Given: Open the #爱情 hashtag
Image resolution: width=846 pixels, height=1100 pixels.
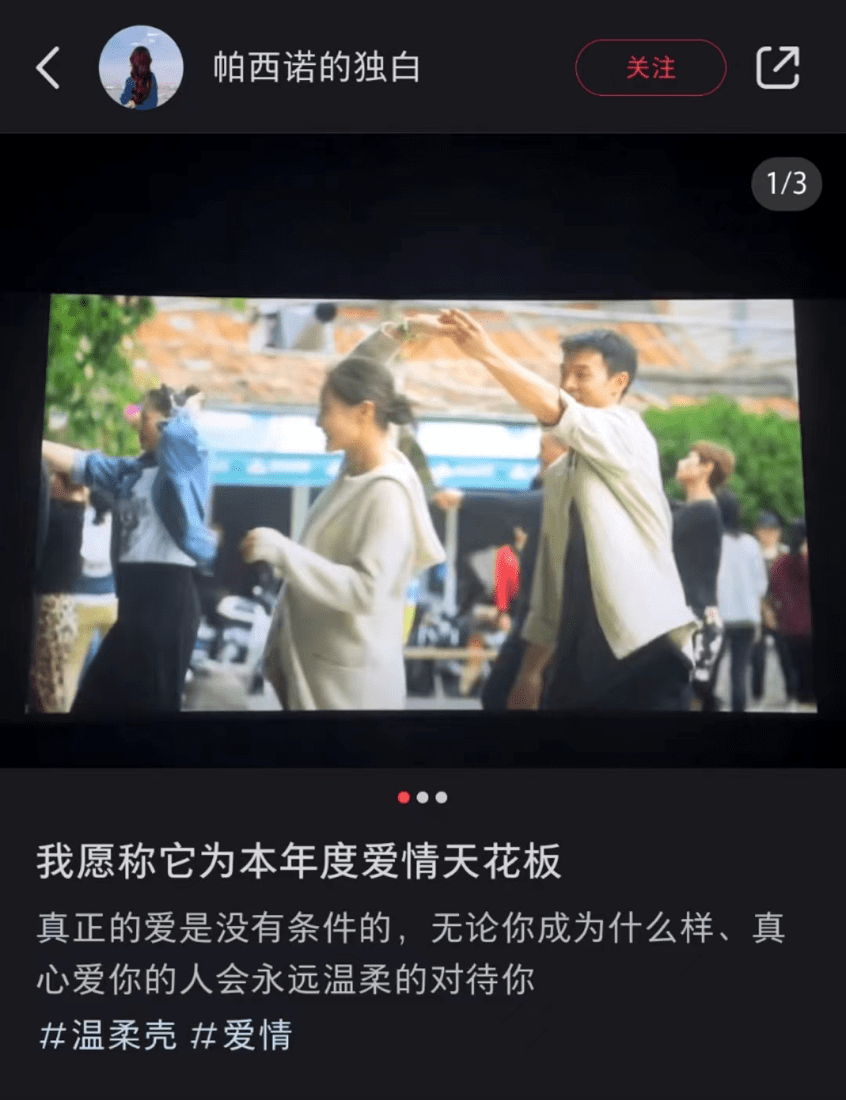Looking at the screenshot, I should (x=241, y=1035).
